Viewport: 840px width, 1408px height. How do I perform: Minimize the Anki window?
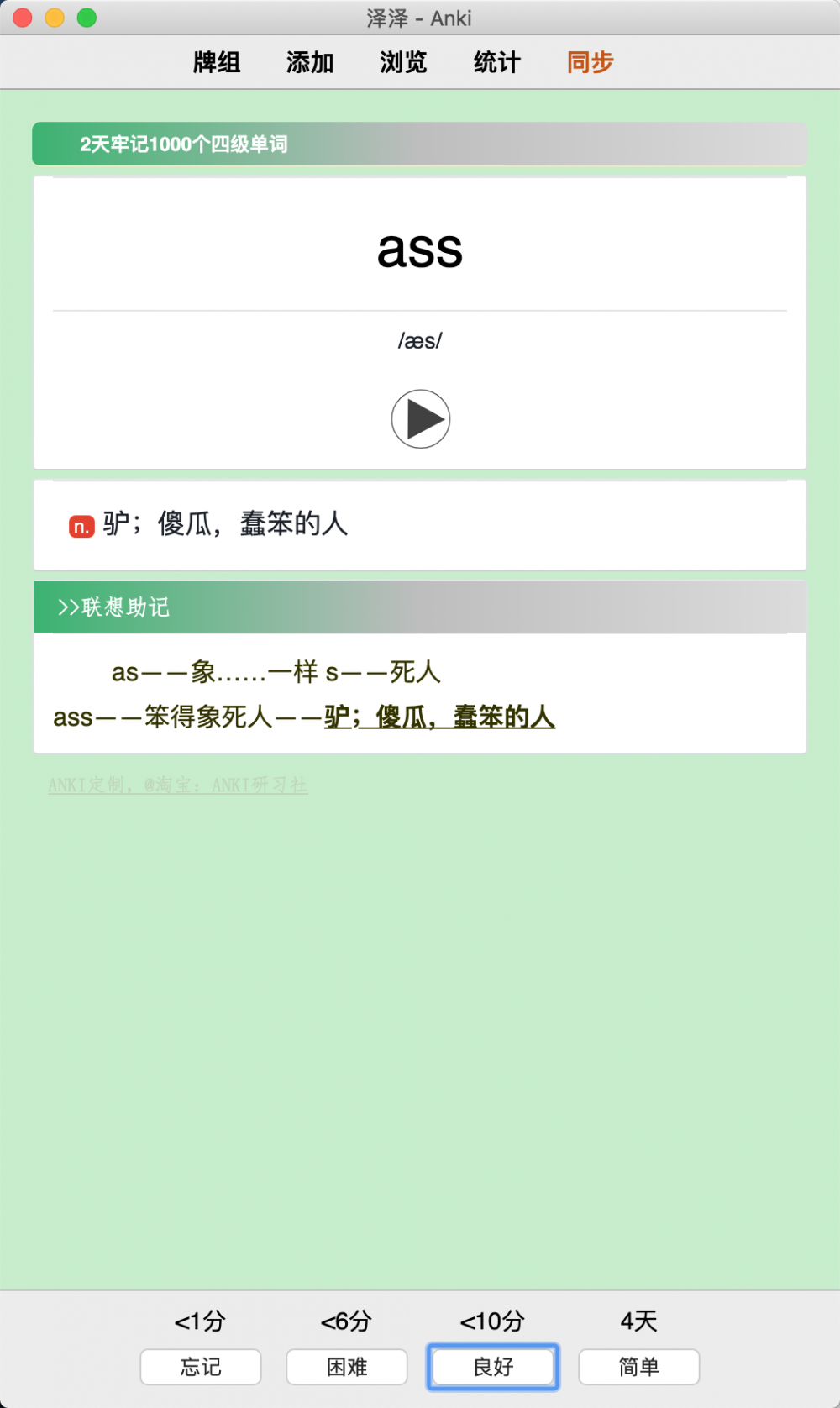tap(55, 18)
